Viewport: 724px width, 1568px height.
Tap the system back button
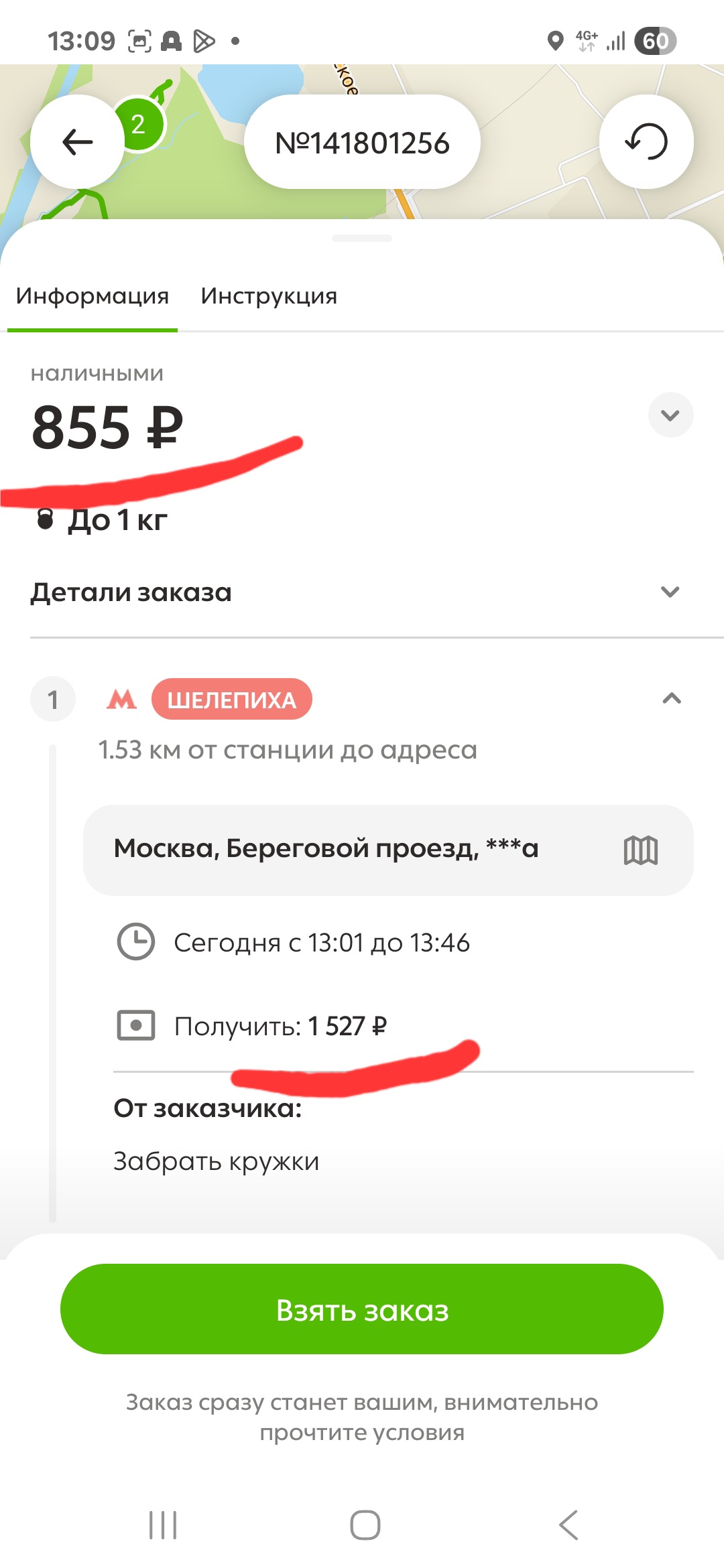tap(568, 1524)
